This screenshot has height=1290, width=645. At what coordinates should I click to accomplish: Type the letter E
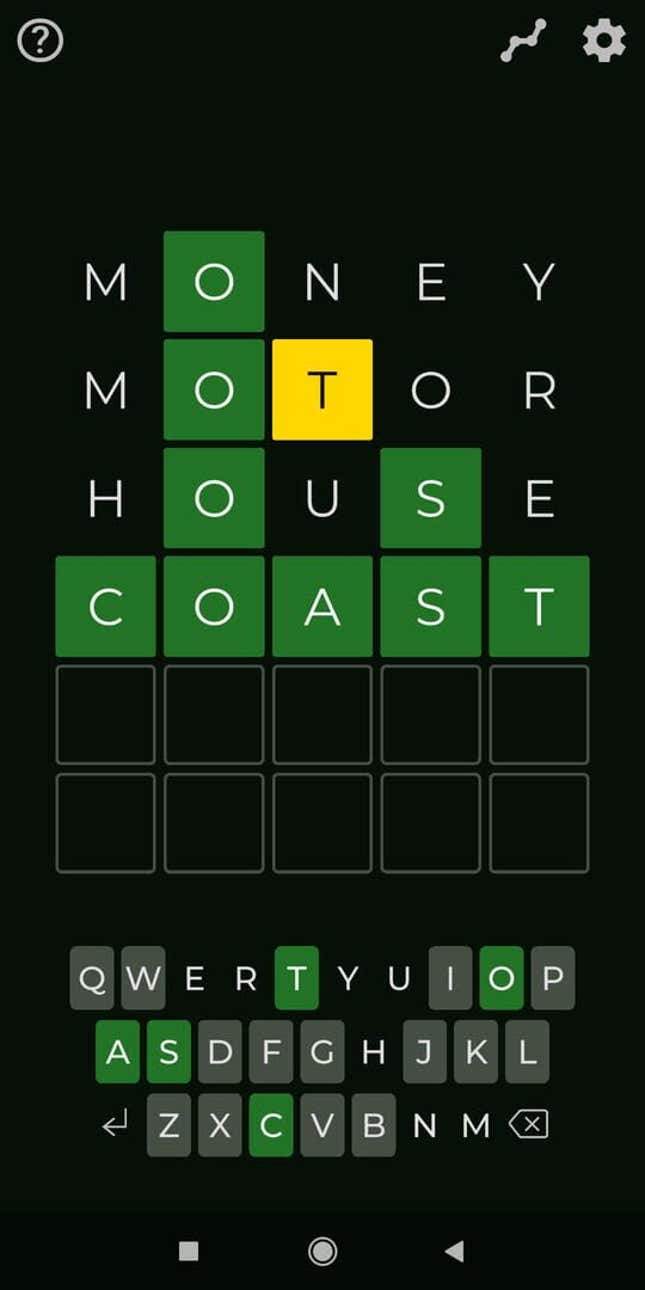coord(194,978)
